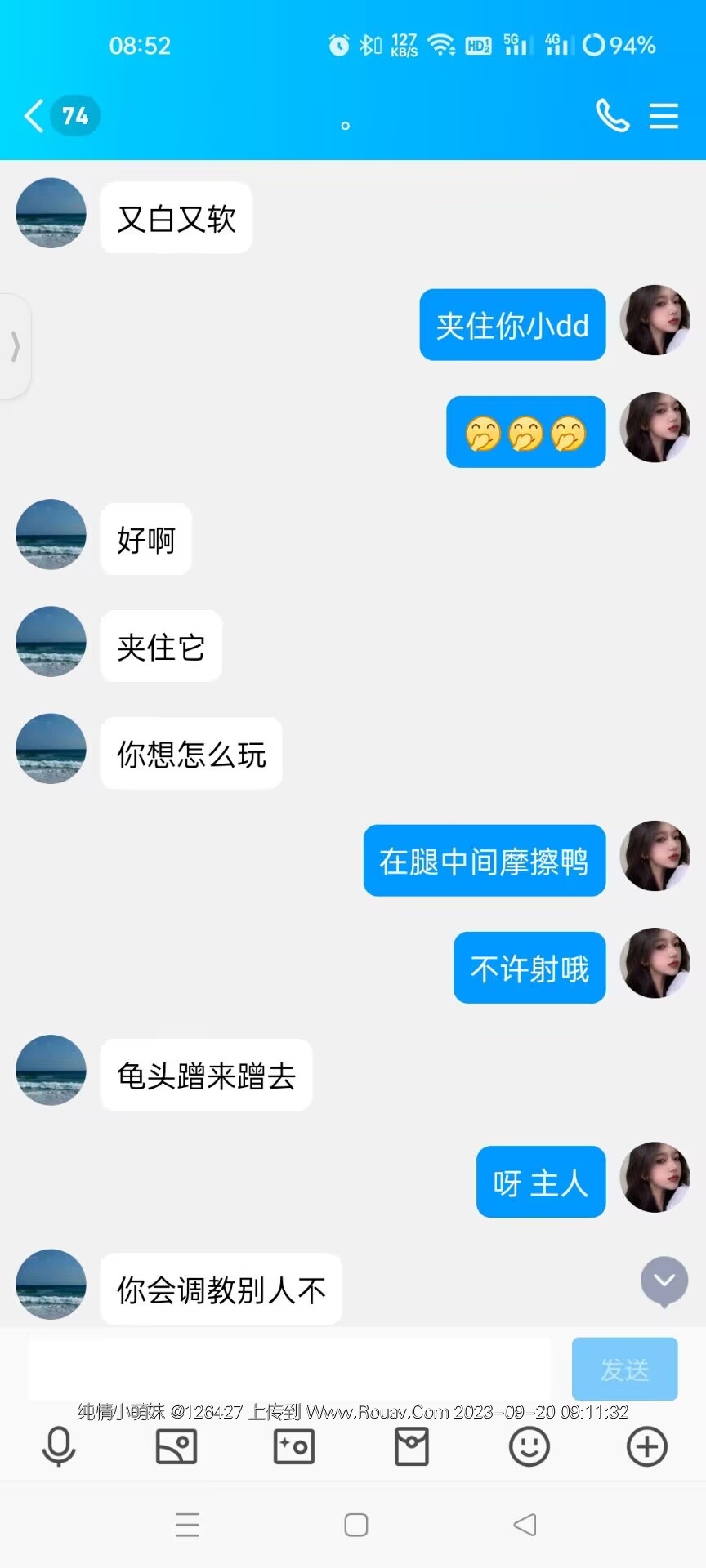Open the chat settings menu

point(664,116)
